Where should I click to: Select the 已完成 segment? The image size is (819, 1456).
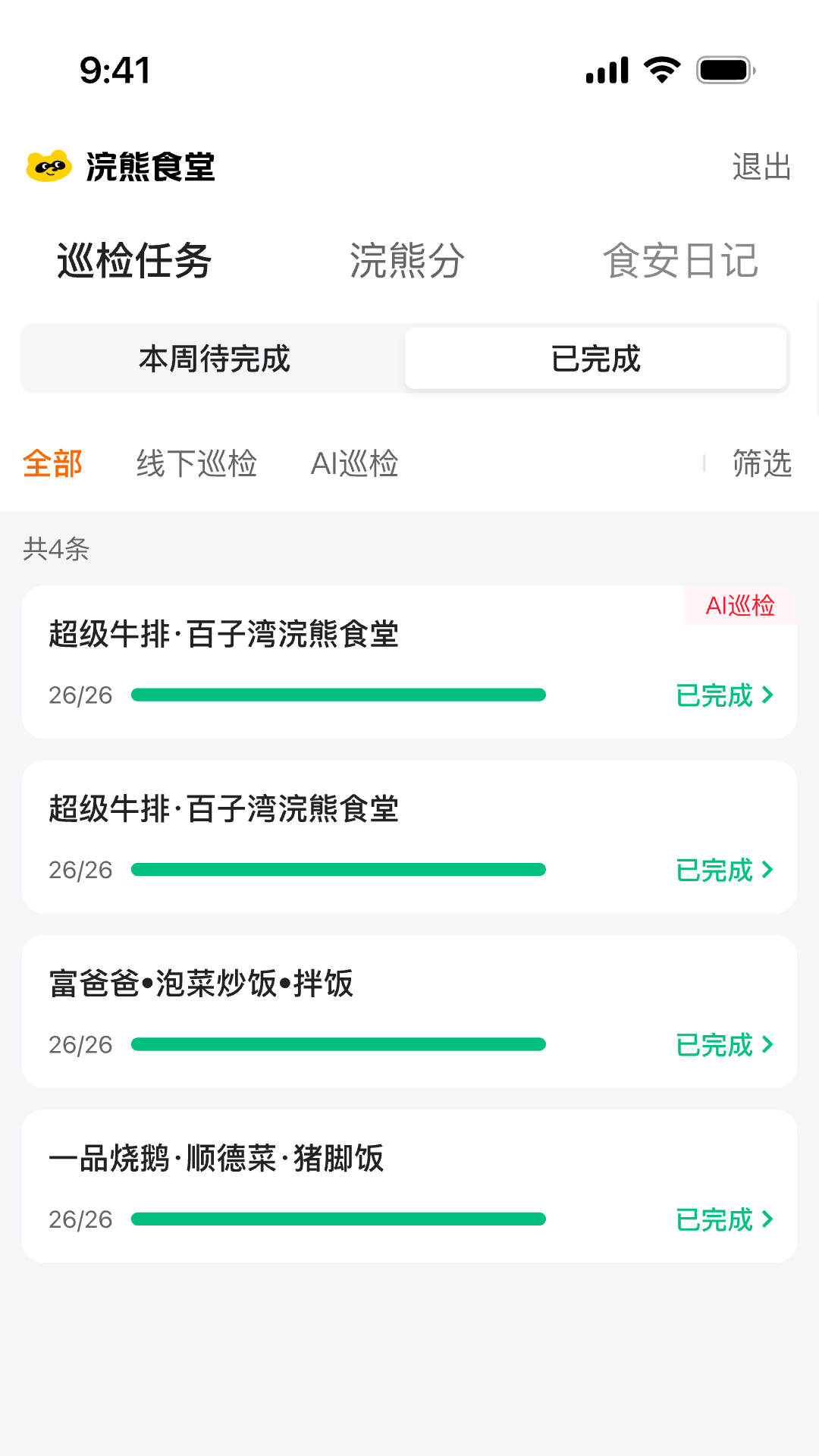click(x=596, y=358)
